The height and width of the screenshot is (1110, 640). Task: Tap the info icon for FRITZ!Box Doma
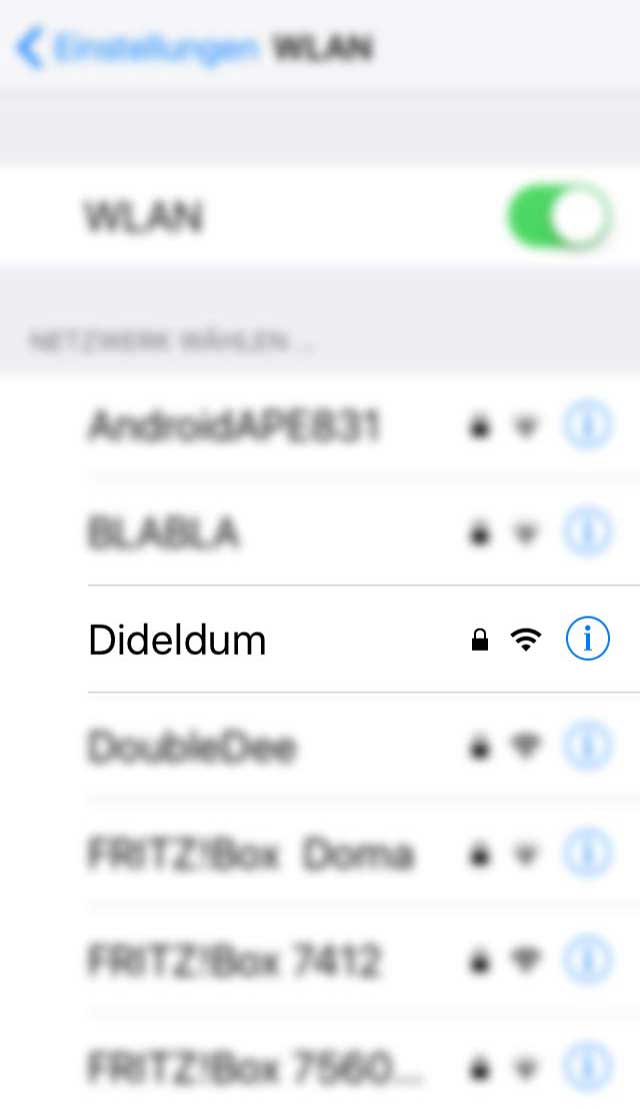click(x=587, y=854)
